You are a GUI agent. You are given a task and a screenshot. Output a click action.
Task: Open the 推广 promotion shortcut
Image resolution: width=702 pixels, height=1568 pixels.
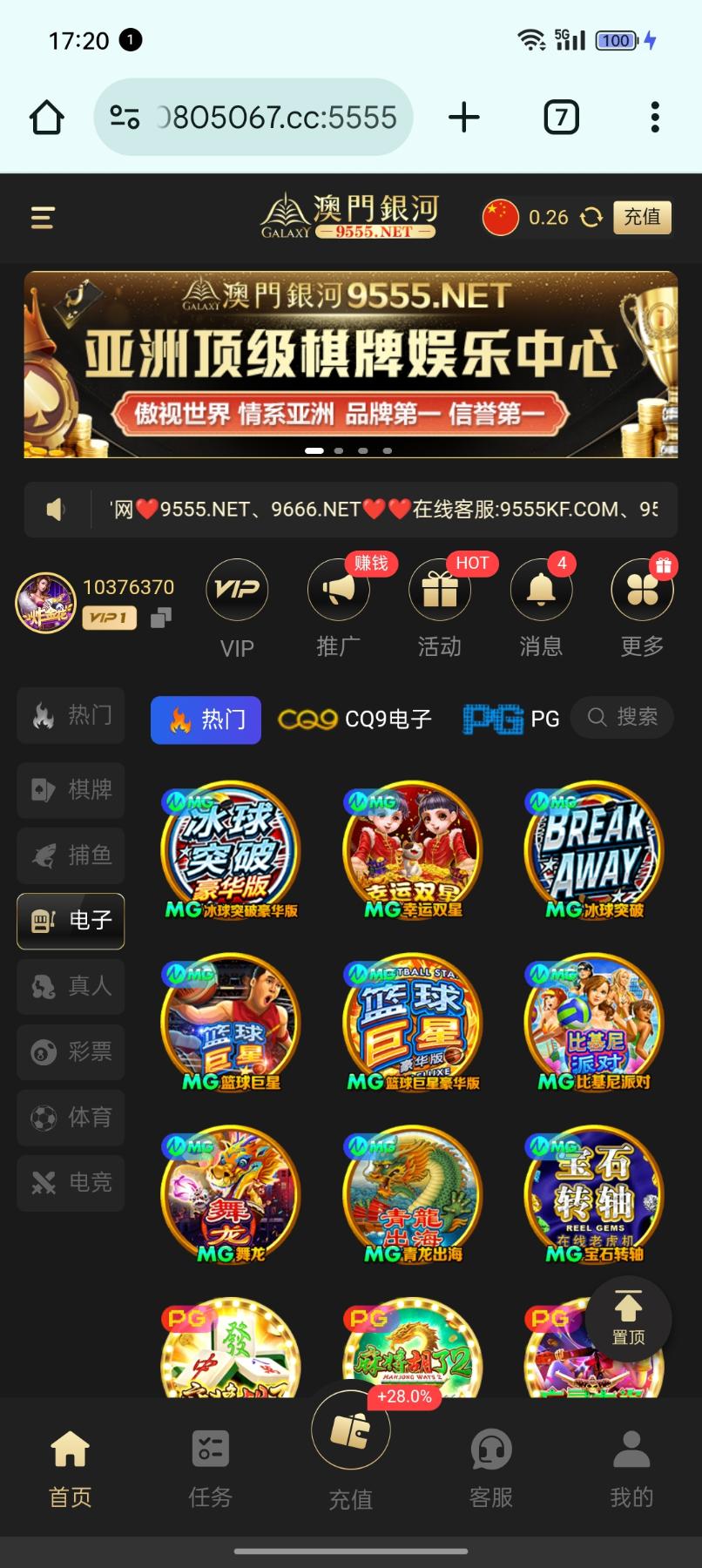338,591
